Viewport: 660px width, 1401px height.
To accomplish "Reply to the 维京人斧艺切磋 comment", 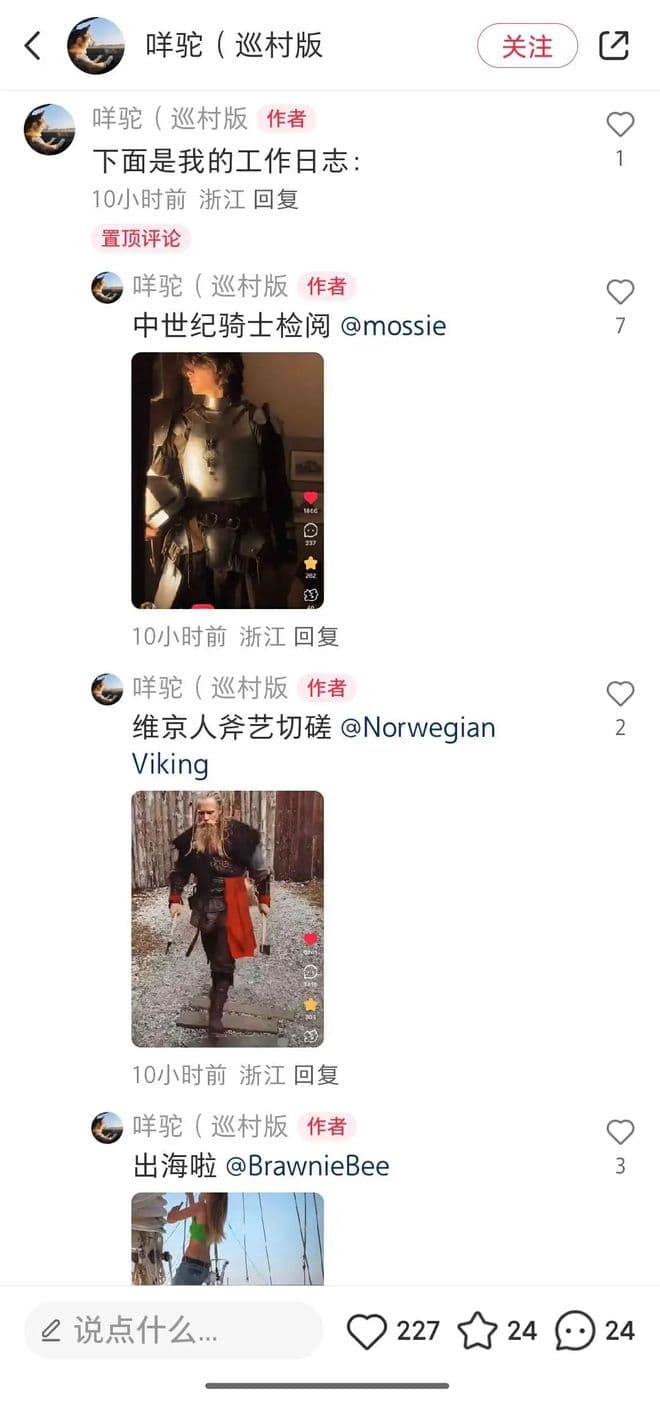I will pyautogui.click(x=316, y=1075).
